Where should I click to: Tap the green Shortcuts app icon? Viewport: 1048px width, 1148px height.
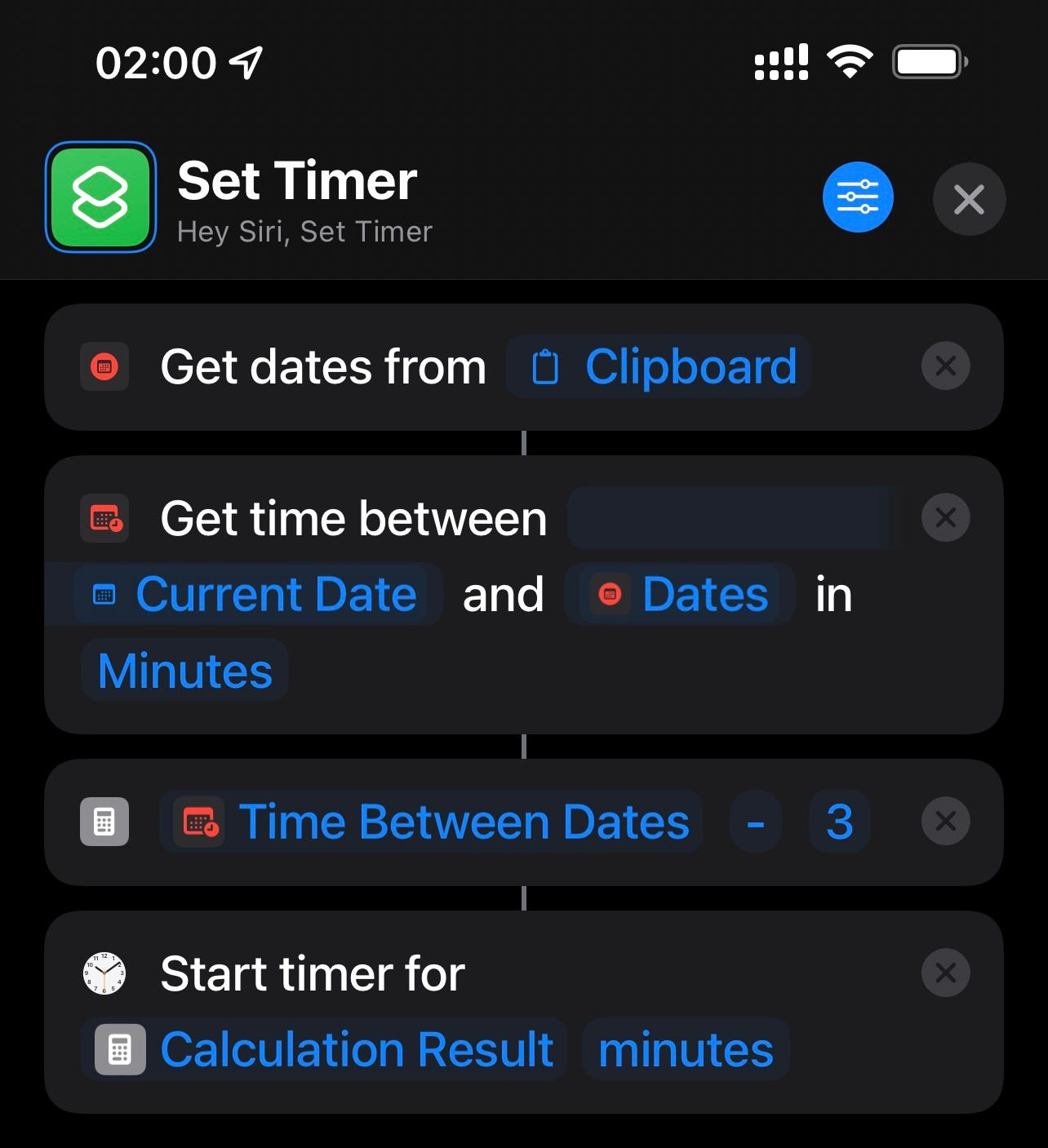pyautogui.click(x=100, y=197)
